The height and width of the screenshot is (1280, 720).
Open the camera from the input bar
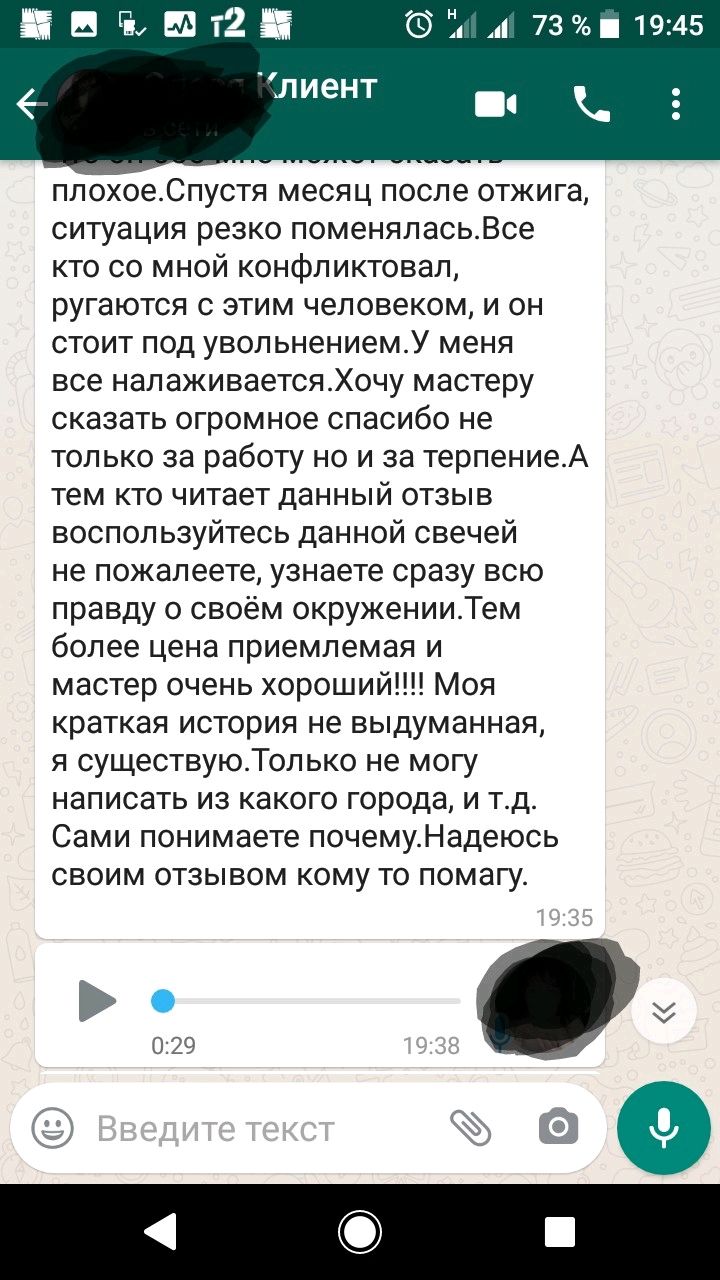[x=558, y=1129]
